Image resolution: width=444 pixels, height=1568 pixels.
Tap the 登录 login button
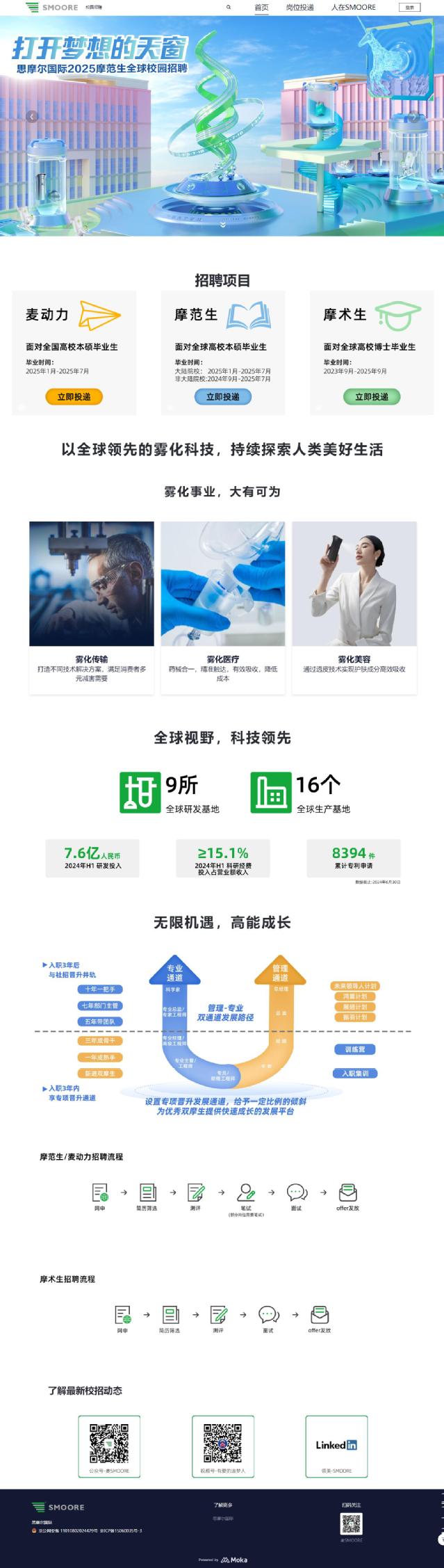[409, 7]
